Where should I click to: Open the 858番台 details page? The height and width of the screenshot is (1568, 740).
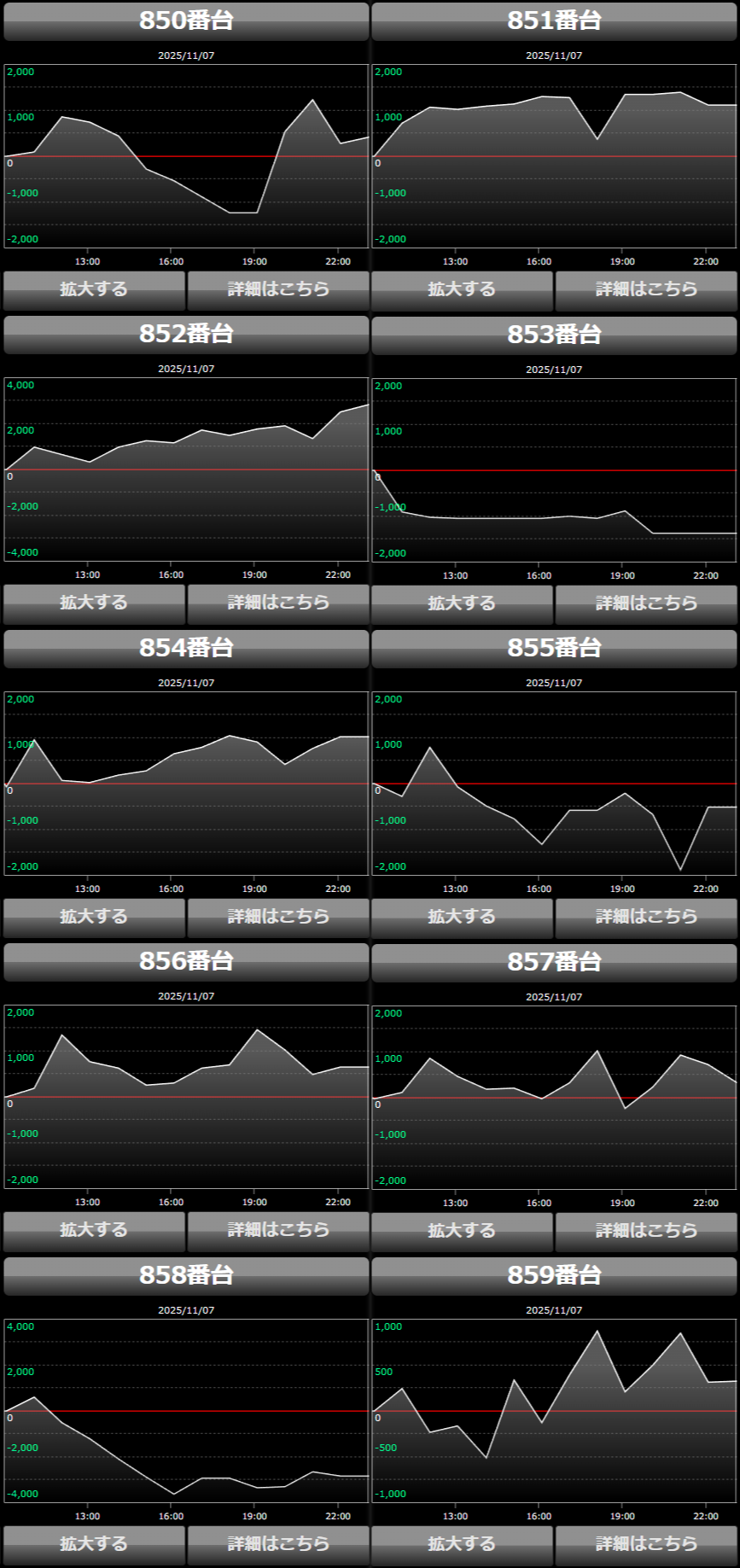pos(278,1544)
